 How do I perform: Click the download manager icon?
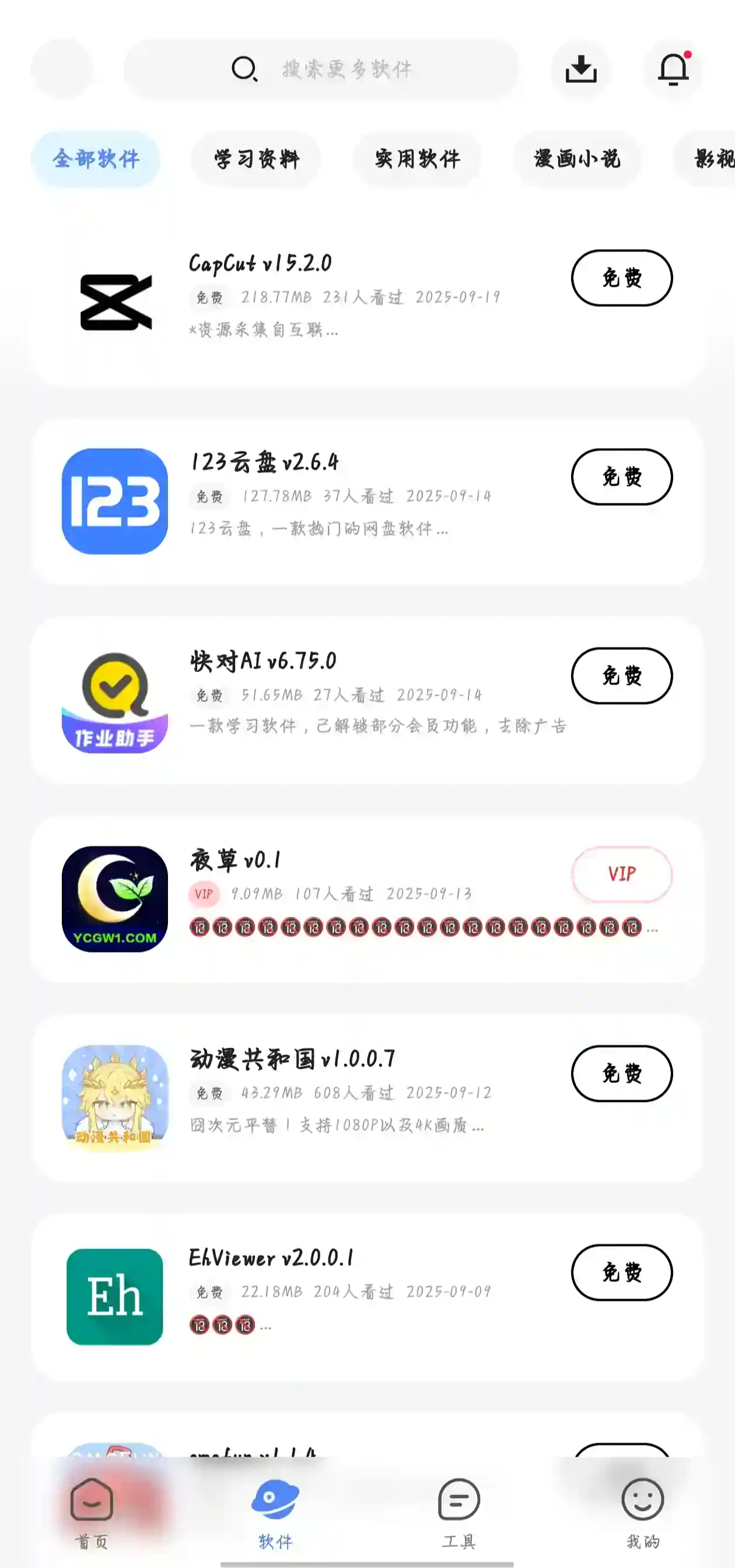coord(579,69)
